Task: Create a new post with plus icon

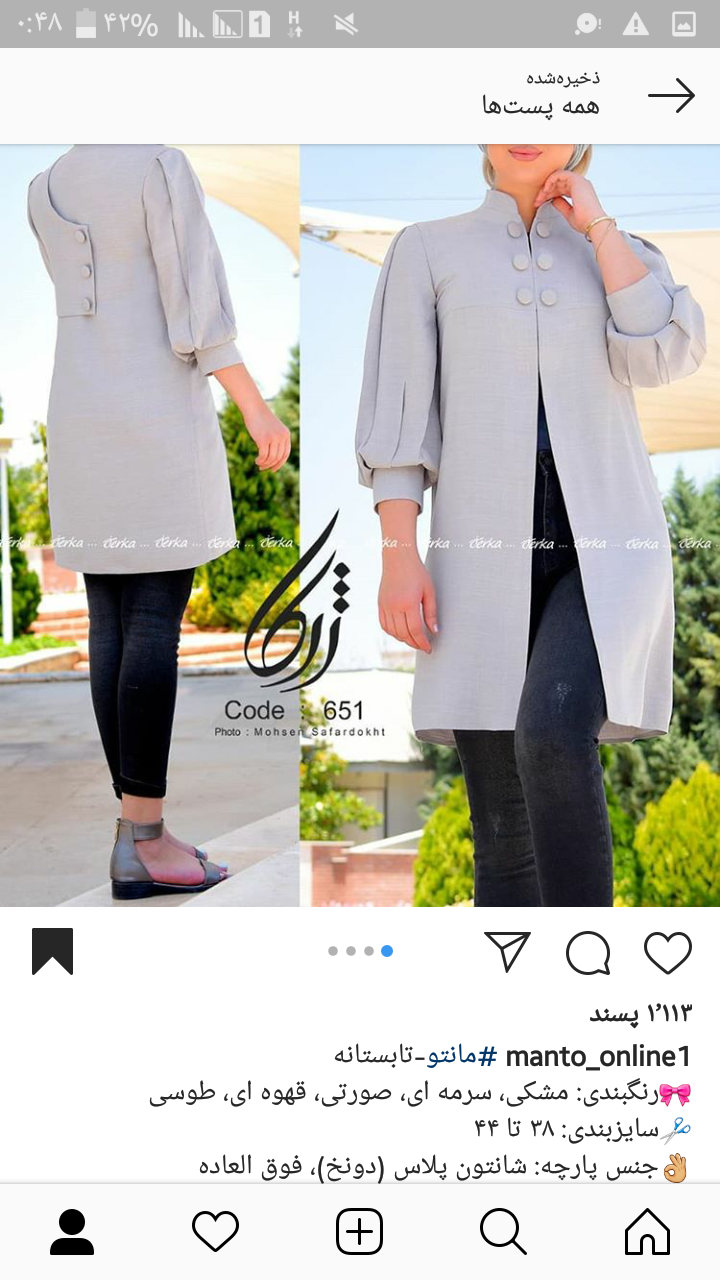Action: pyautogui.click(x=359, y=1231)
